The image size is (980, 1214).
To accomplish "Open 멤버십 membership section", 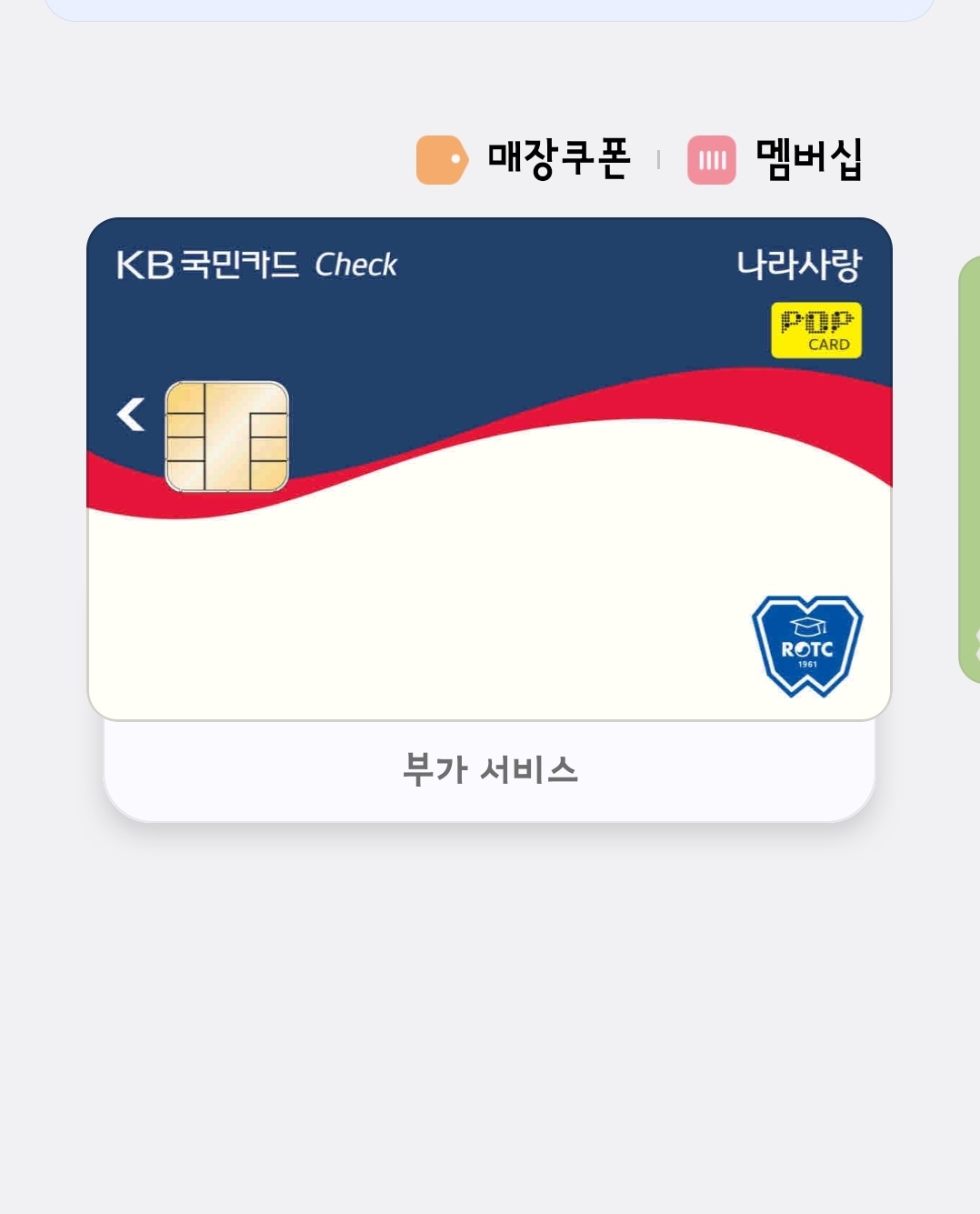I will point(775,160).
